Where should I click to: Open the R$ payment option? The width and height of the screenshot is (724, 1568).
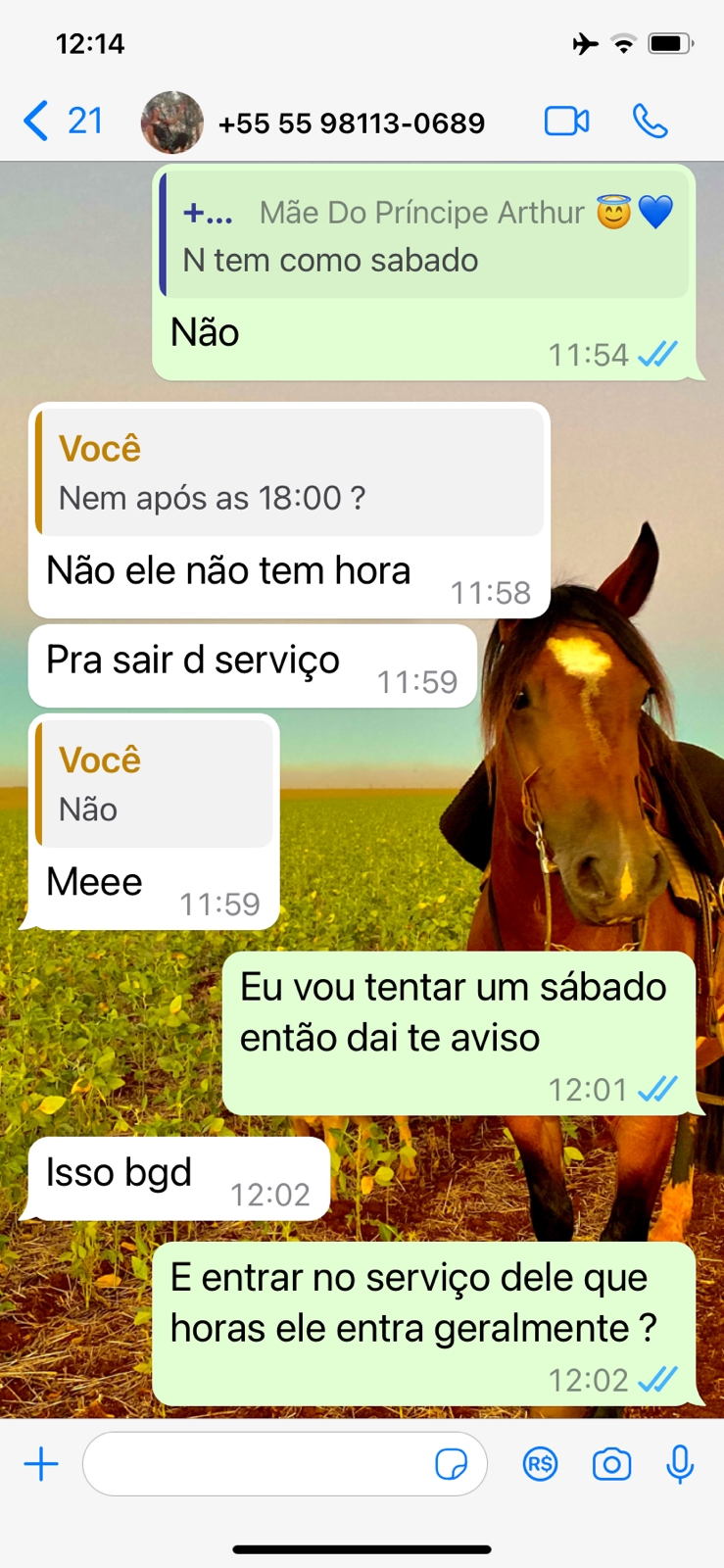click(540, 1464)
